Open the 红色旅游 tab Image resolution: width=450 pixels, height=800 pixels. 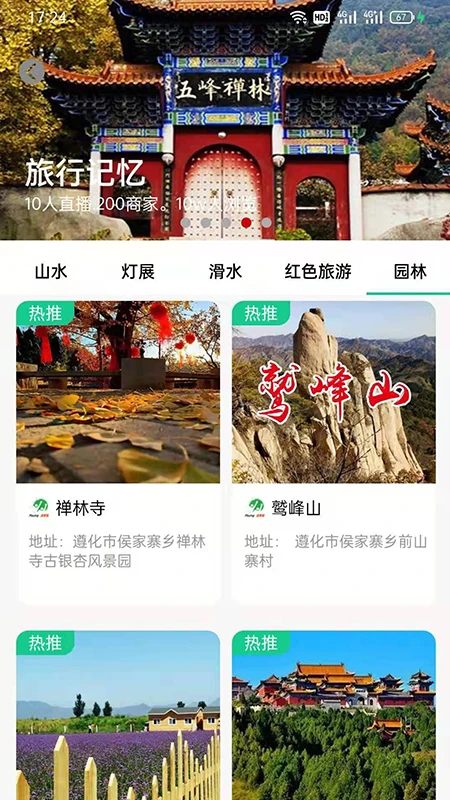[318, 271]
